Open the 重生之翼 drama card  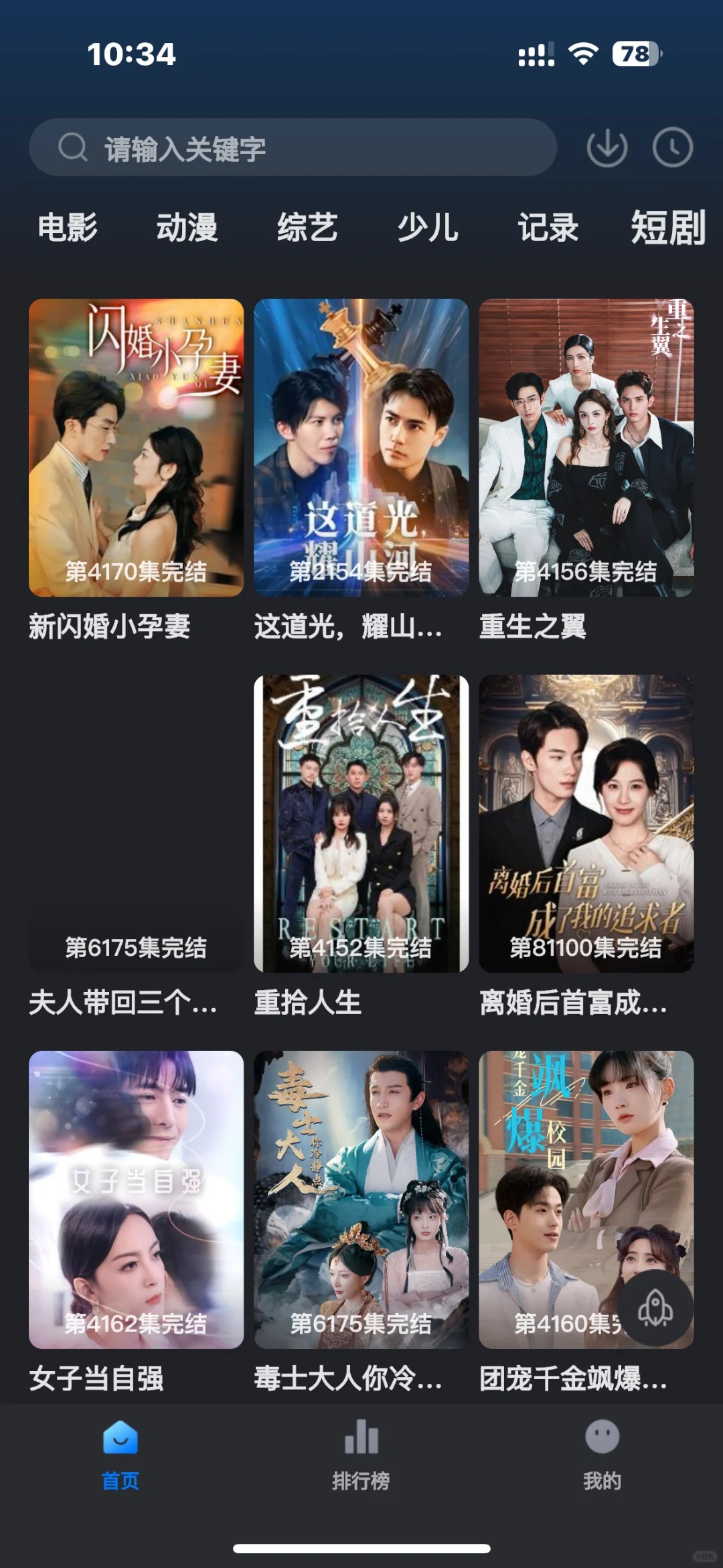coord(586,447)
